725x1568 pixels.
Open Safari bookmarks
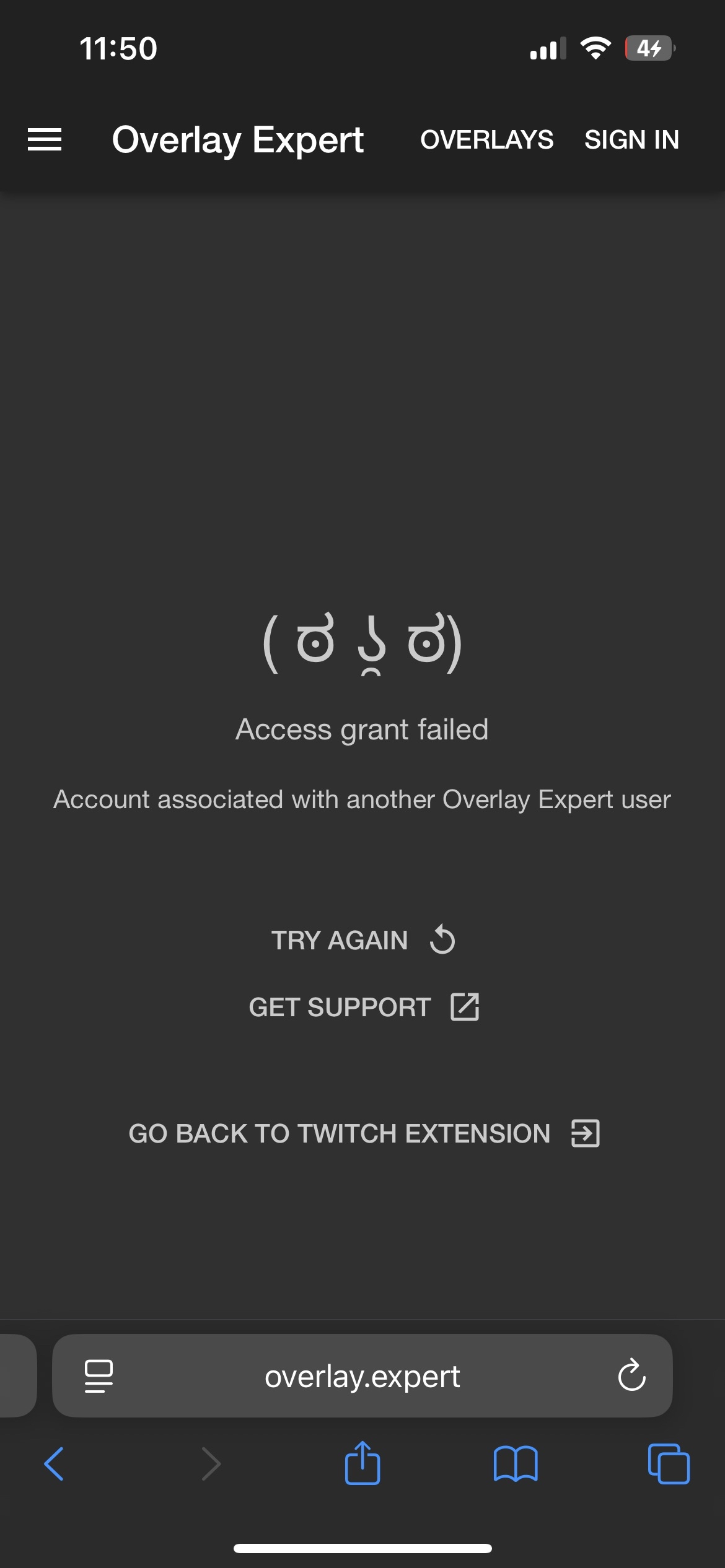pos(516,1464)
